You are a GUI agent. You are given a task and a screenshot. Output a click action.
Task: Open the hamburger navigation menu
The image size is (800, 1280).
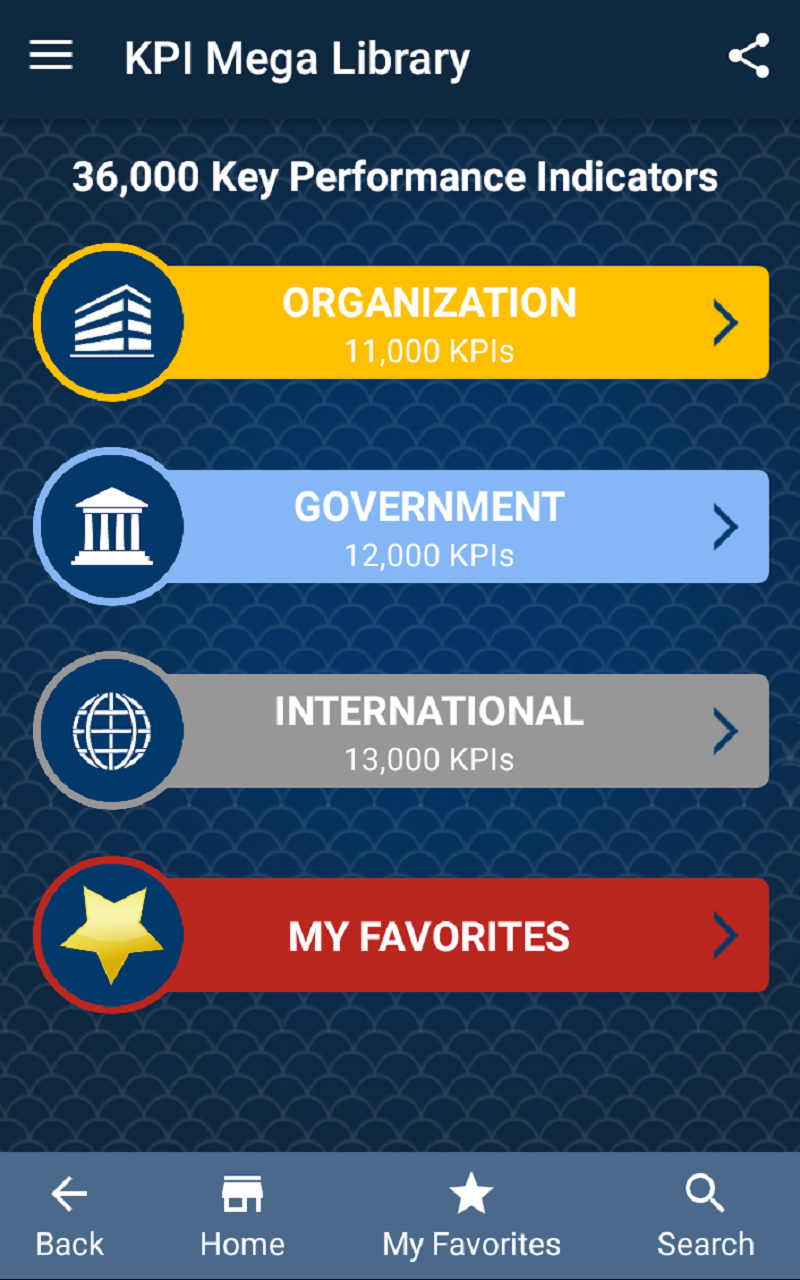[x=51, y=56]
